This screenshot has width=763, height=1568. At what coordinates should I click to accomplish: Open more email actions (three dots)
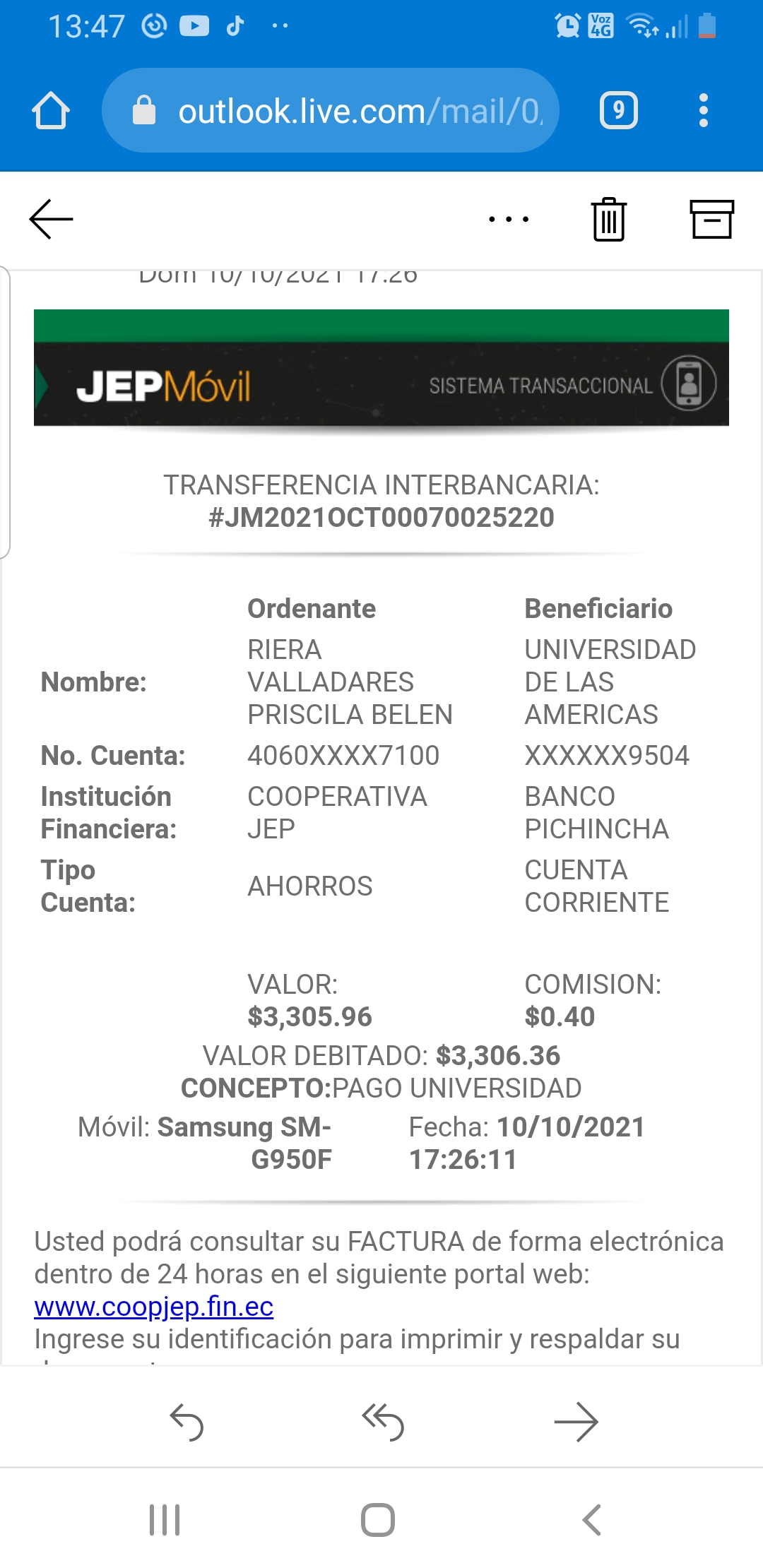point(509,219)
